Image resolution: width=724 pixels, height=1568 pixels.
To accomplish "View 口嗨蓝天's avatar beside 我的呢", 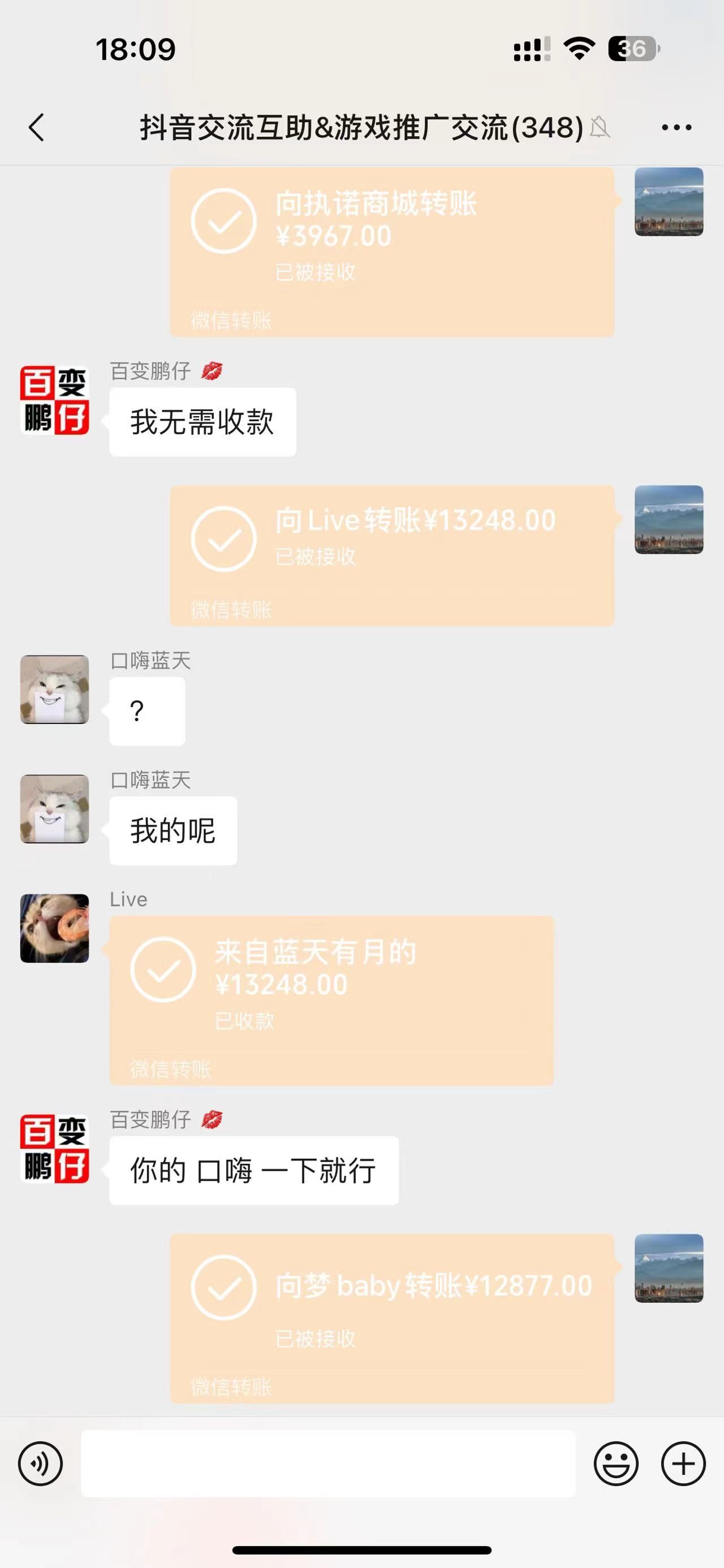I will (55, 809).
